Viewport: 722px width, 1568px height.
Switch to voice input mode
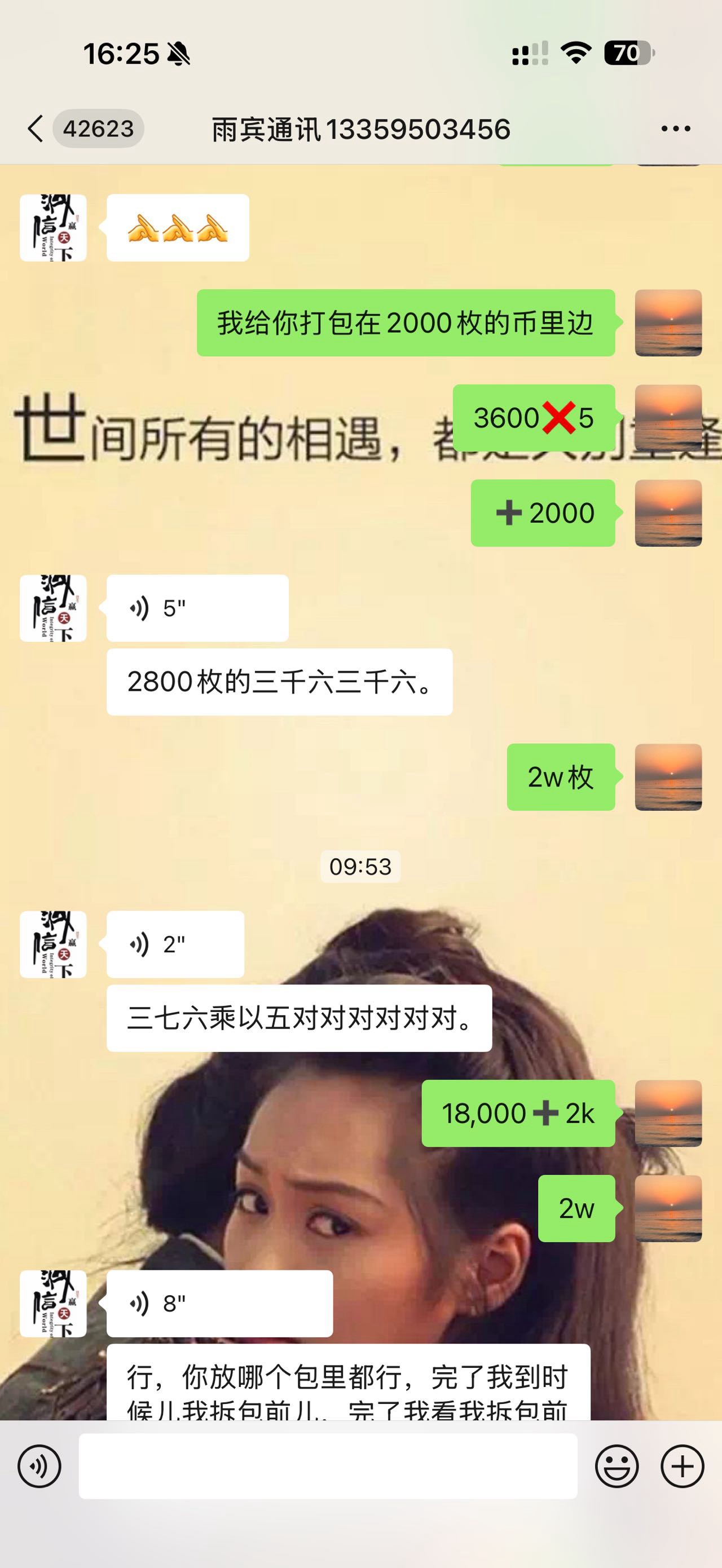click(39, 1467)
